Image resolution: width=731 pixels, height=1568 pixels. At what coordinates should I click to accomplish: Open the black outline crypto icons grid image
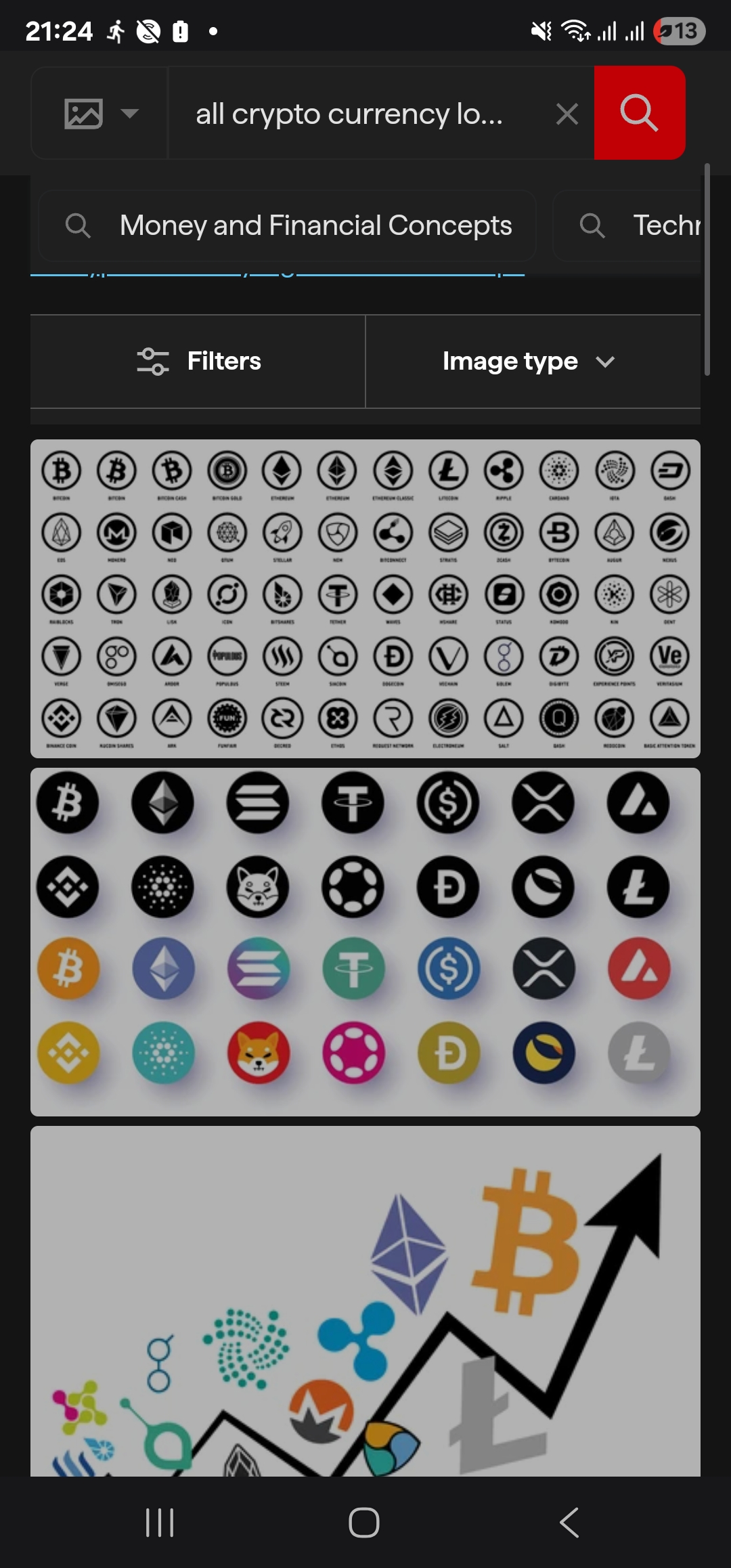point(365,598)
